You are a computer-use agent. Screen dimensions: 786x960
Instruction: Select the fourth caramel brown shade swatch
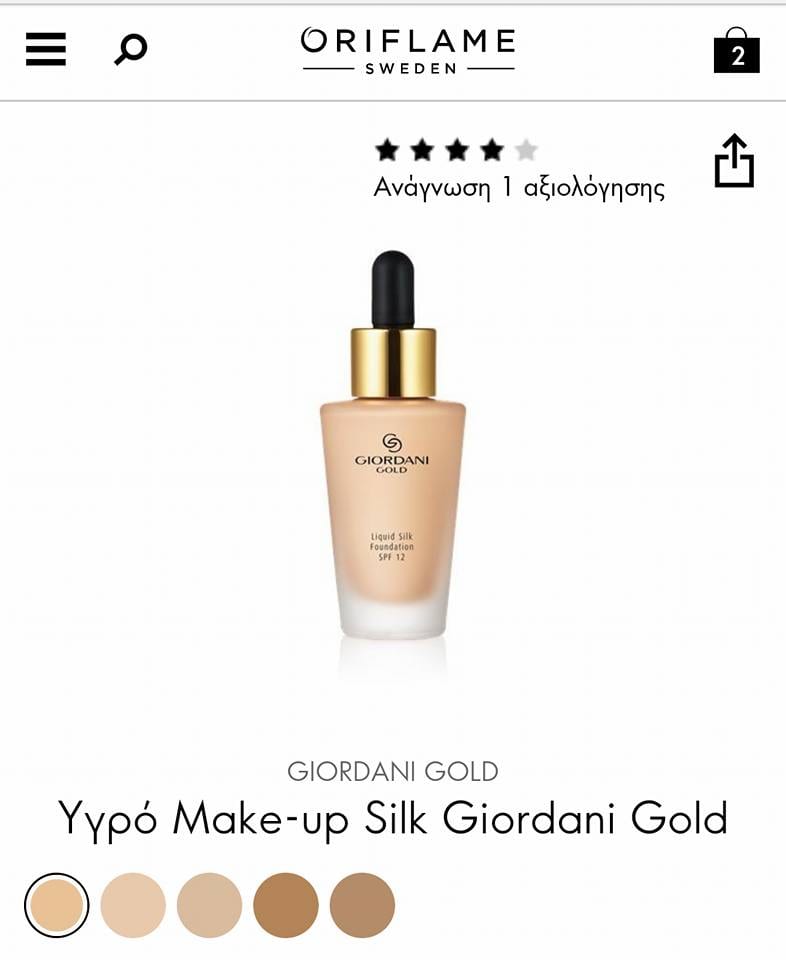coord(285,905)
